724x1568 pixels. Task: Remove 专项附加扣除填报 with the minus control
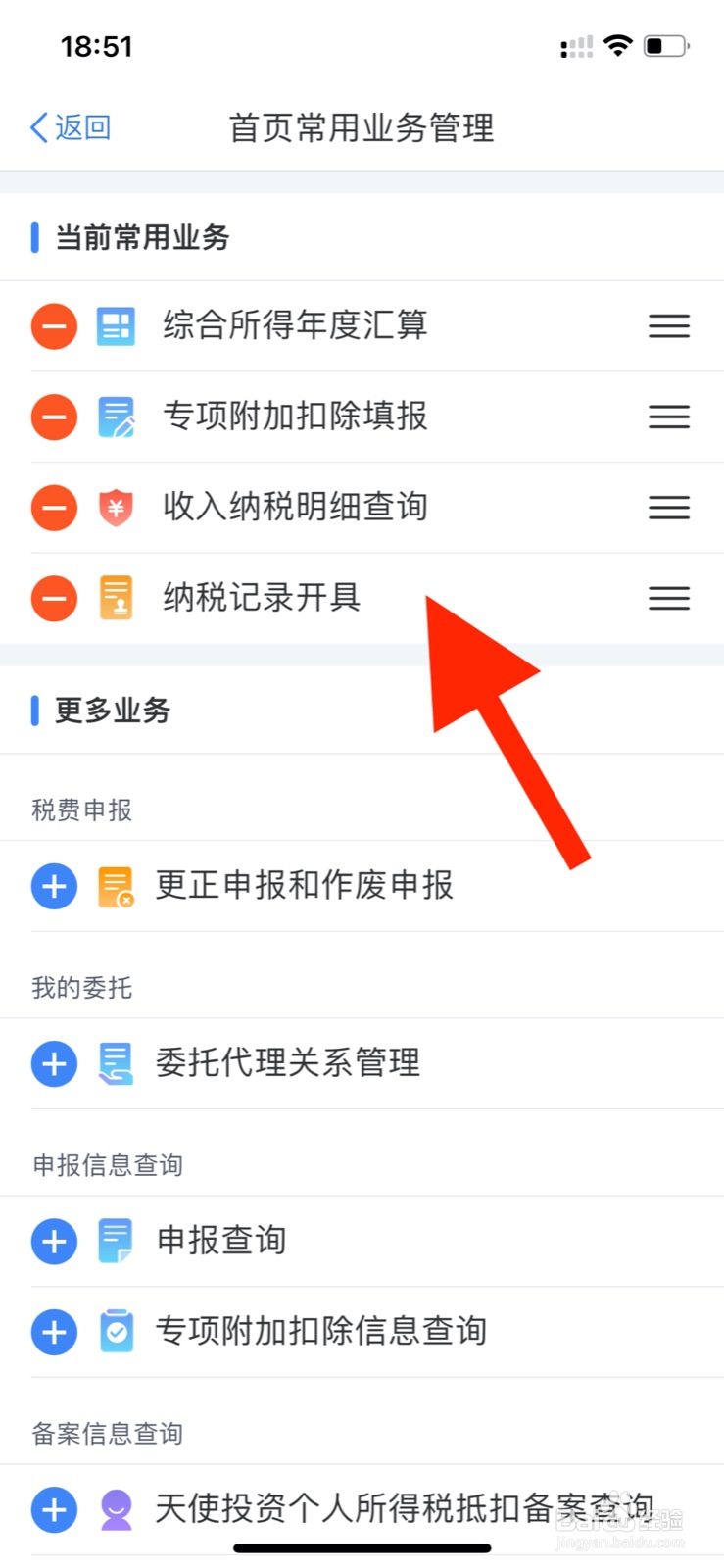click(54, 416)
